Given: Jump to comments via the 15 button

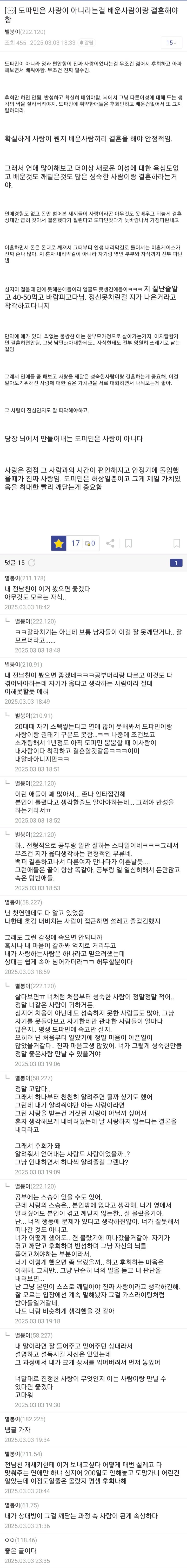Looking at the screenshot, I should pos(172,43).
